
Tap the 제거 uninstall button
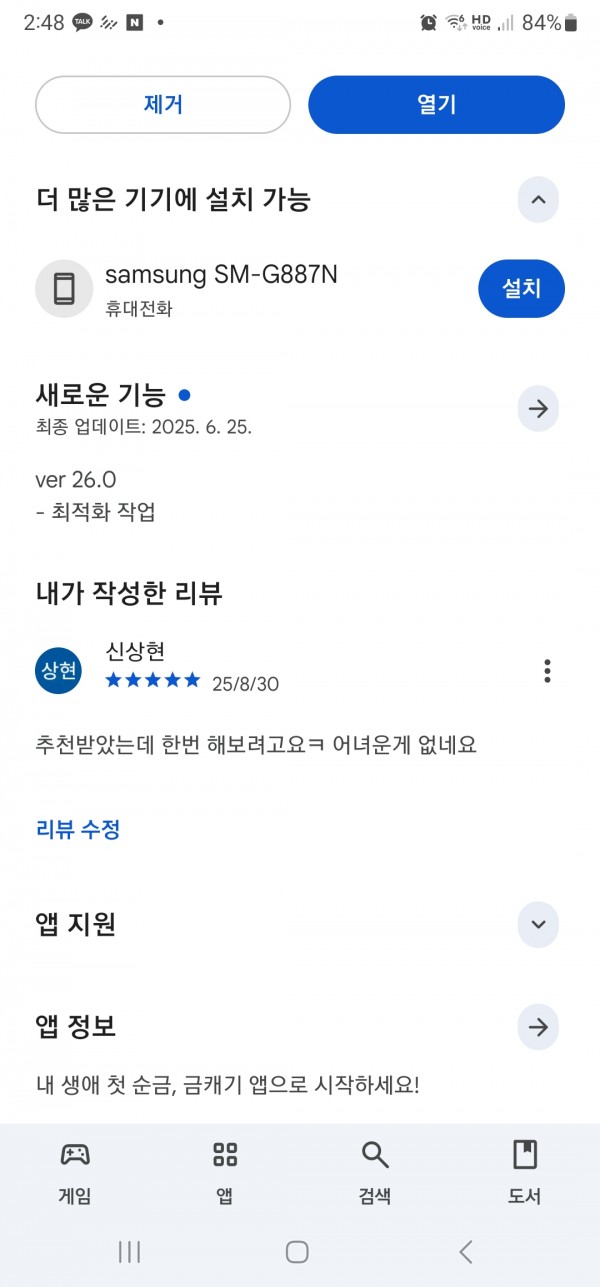pos(163,105)
